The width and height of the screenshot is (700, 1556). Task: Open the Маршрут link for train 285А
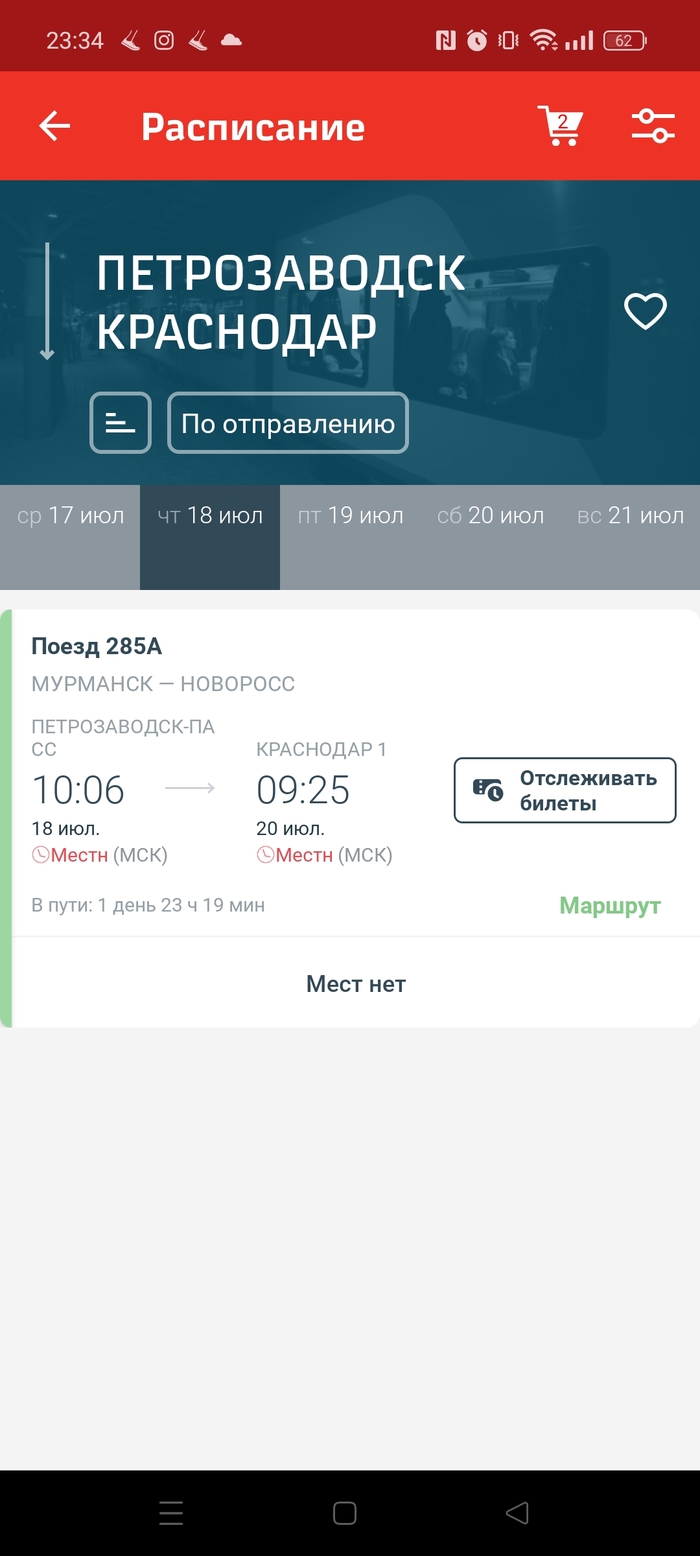pos(610,906)
